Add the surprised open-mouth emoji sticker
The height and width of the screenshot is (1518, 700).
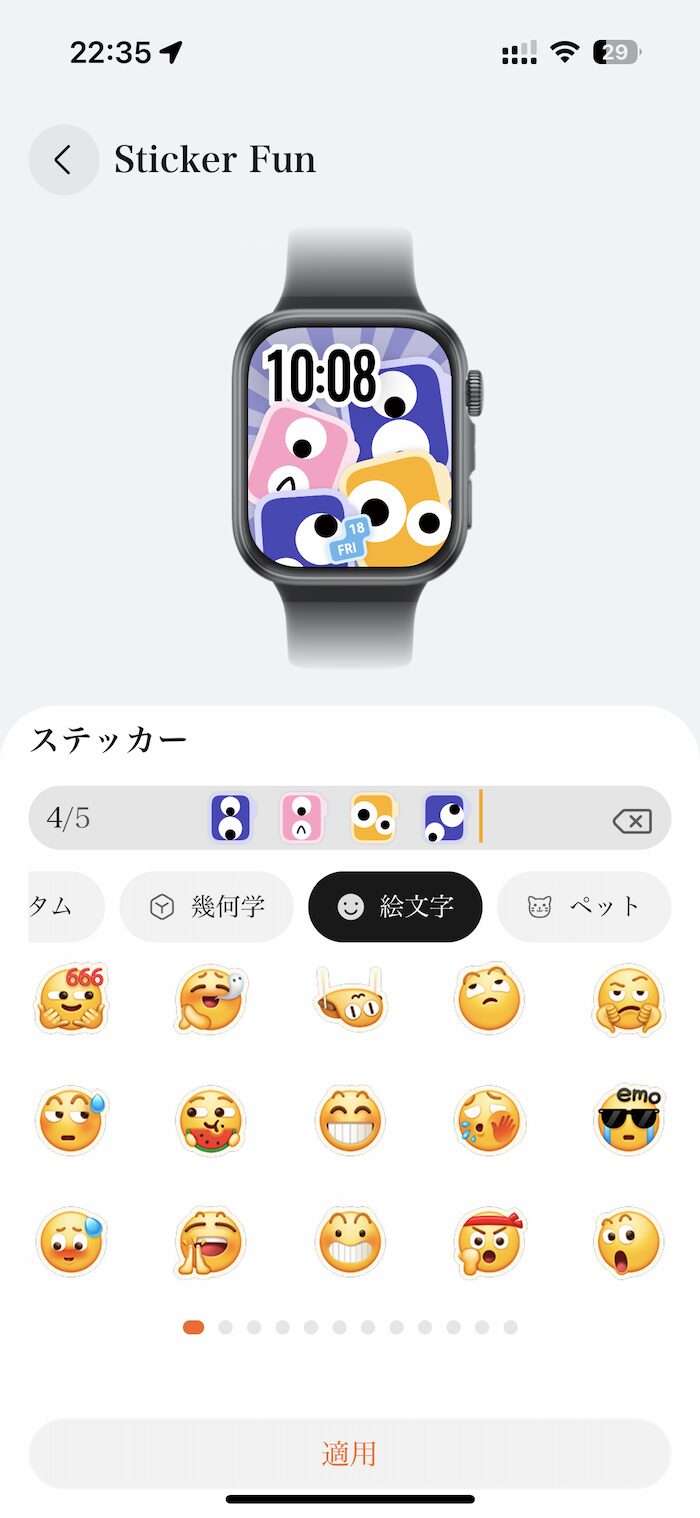[628, 1241]
